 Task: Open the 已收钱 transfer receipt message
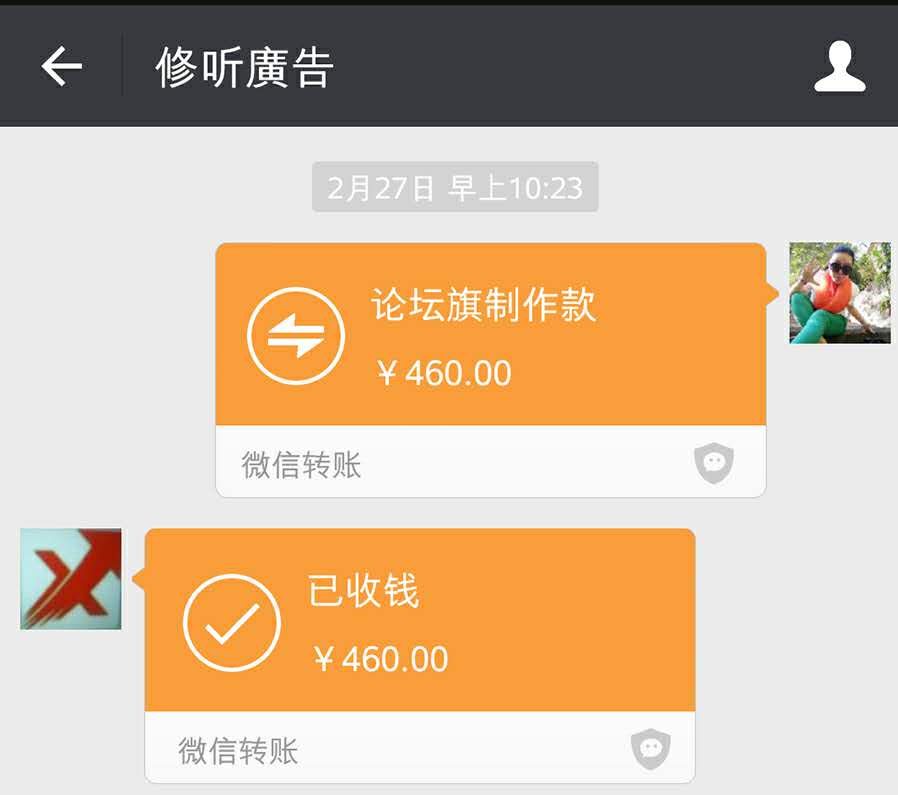point(420,622)
